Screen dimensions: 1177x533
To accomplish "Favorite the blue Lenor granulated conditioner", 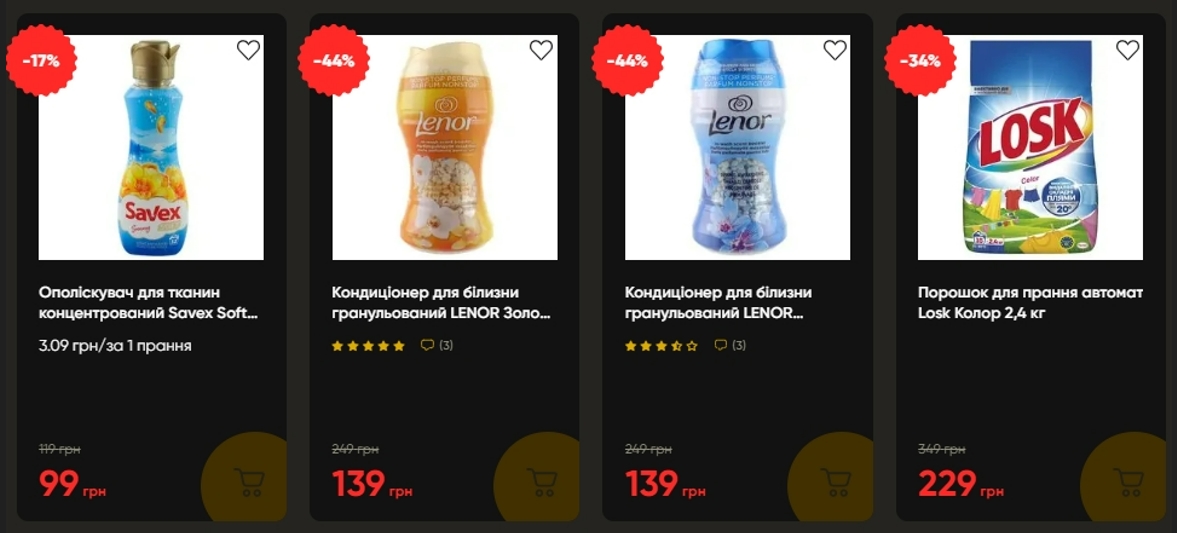I will (835, 50).
